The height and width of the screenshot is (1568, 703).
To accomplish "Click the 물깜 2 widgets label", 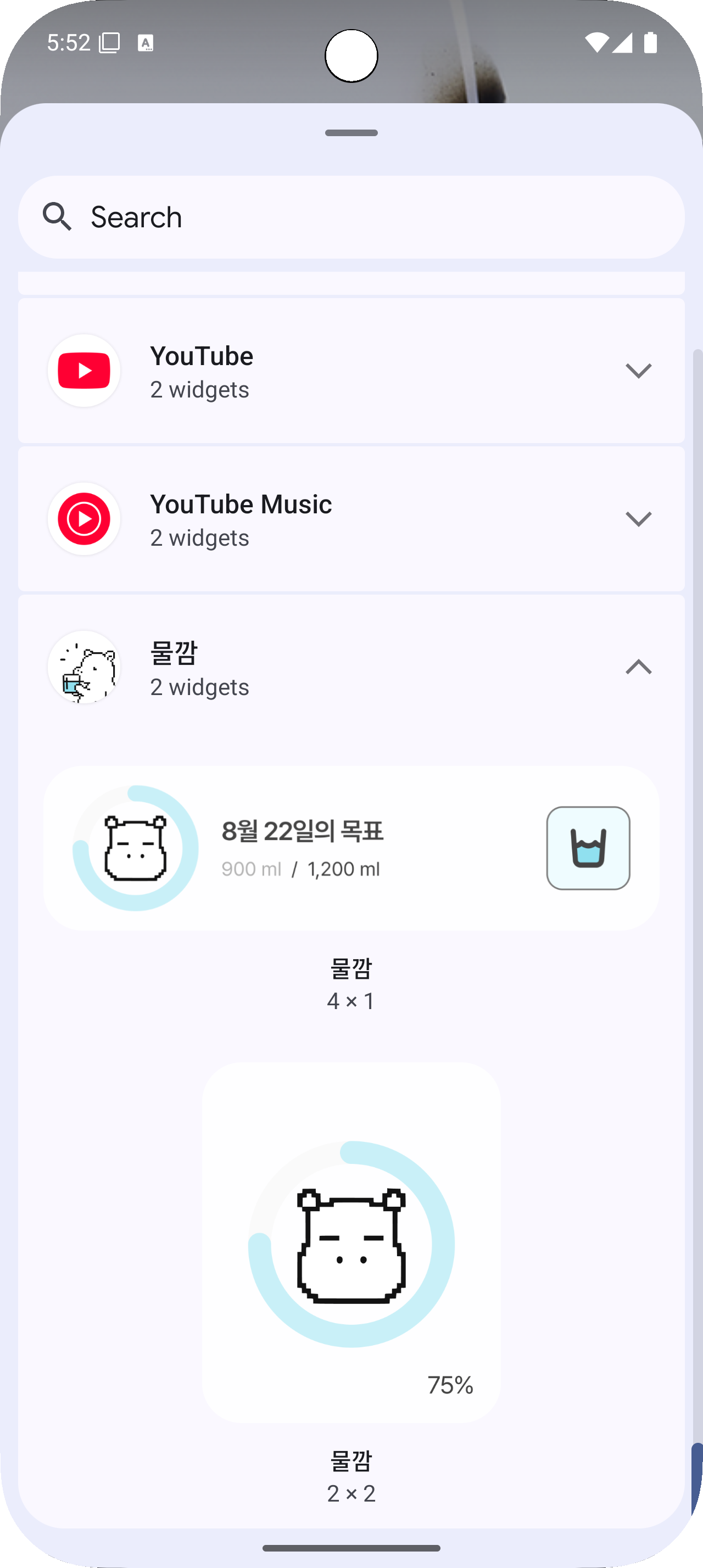I will point(199,686).
